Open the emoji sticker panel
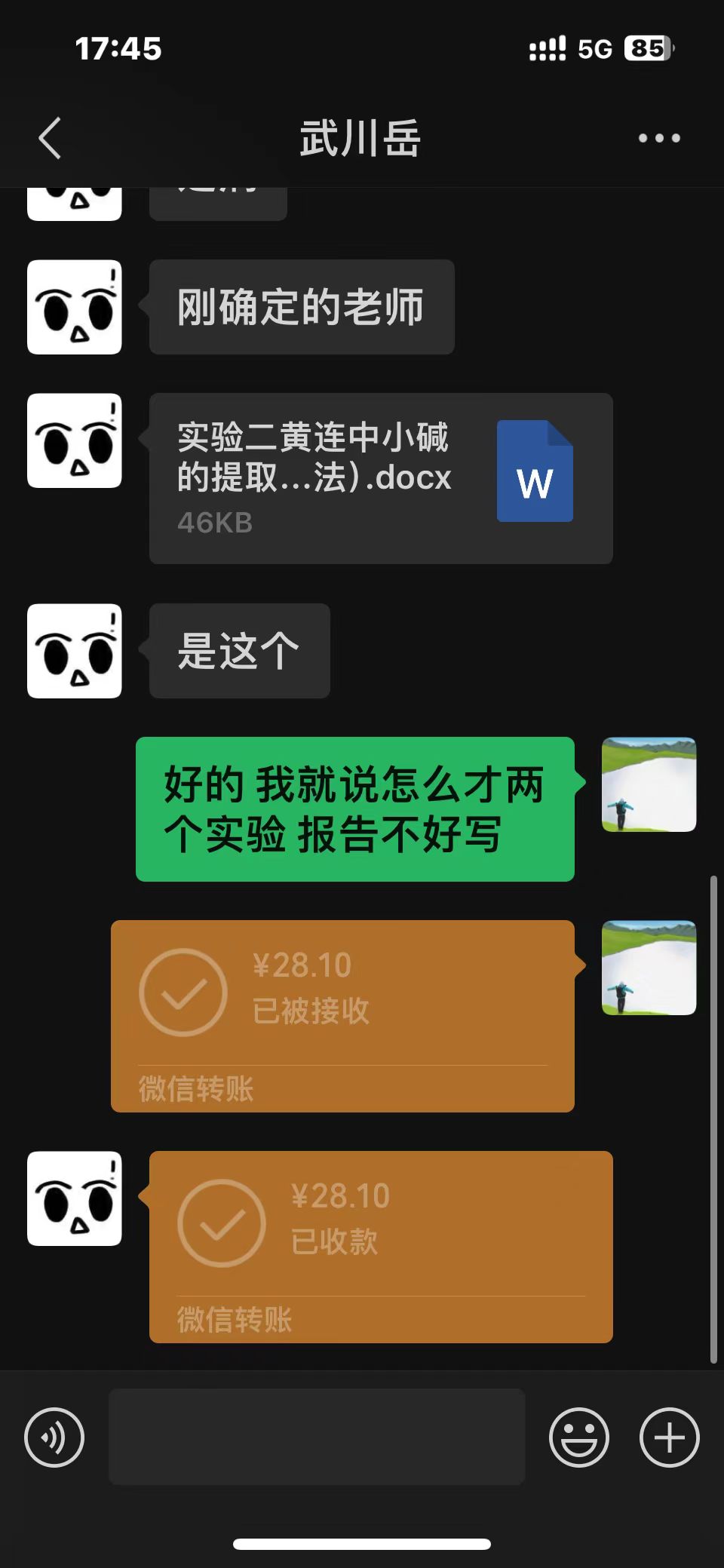724x1568 pixels. click(x=578, y=1437)
